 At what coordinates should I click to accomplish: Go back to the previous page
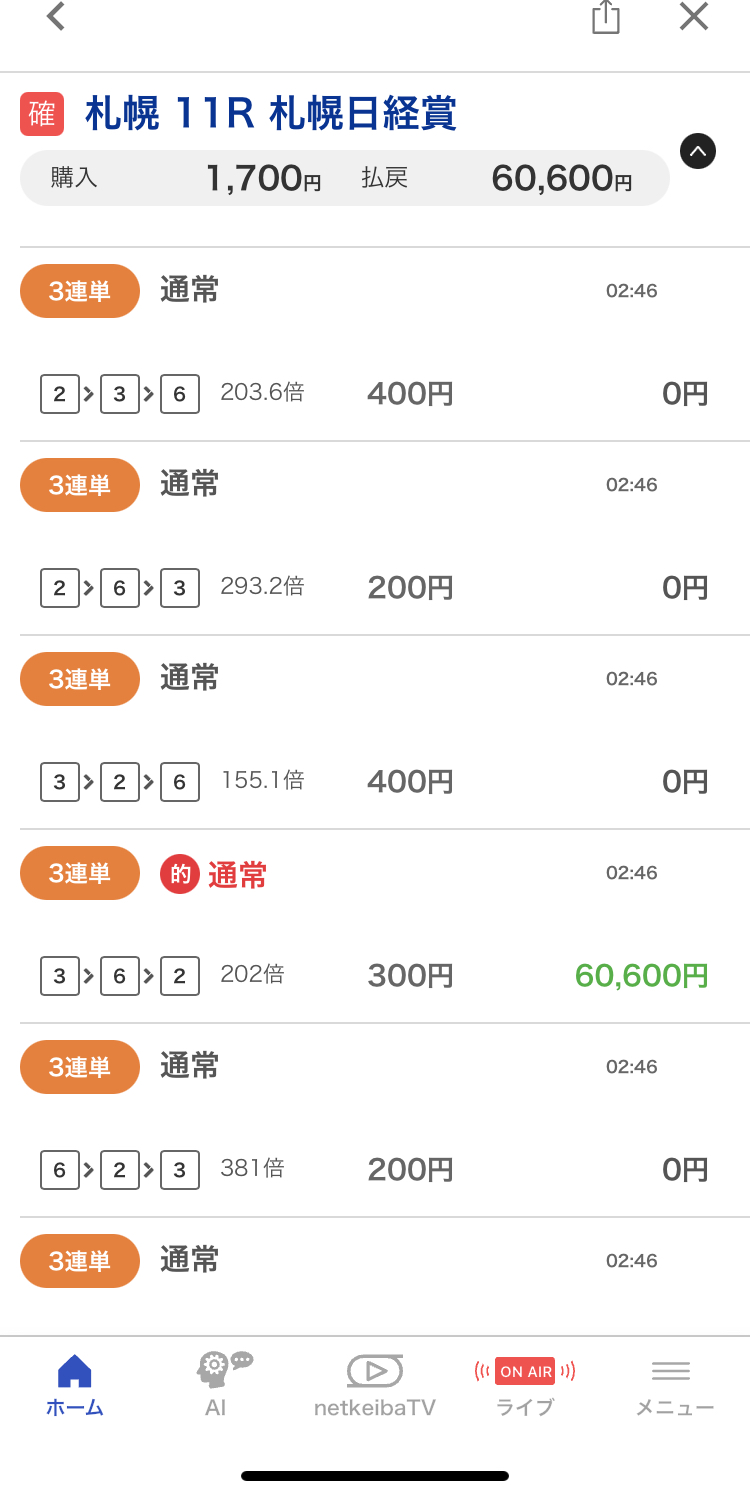tap(56, 17)
